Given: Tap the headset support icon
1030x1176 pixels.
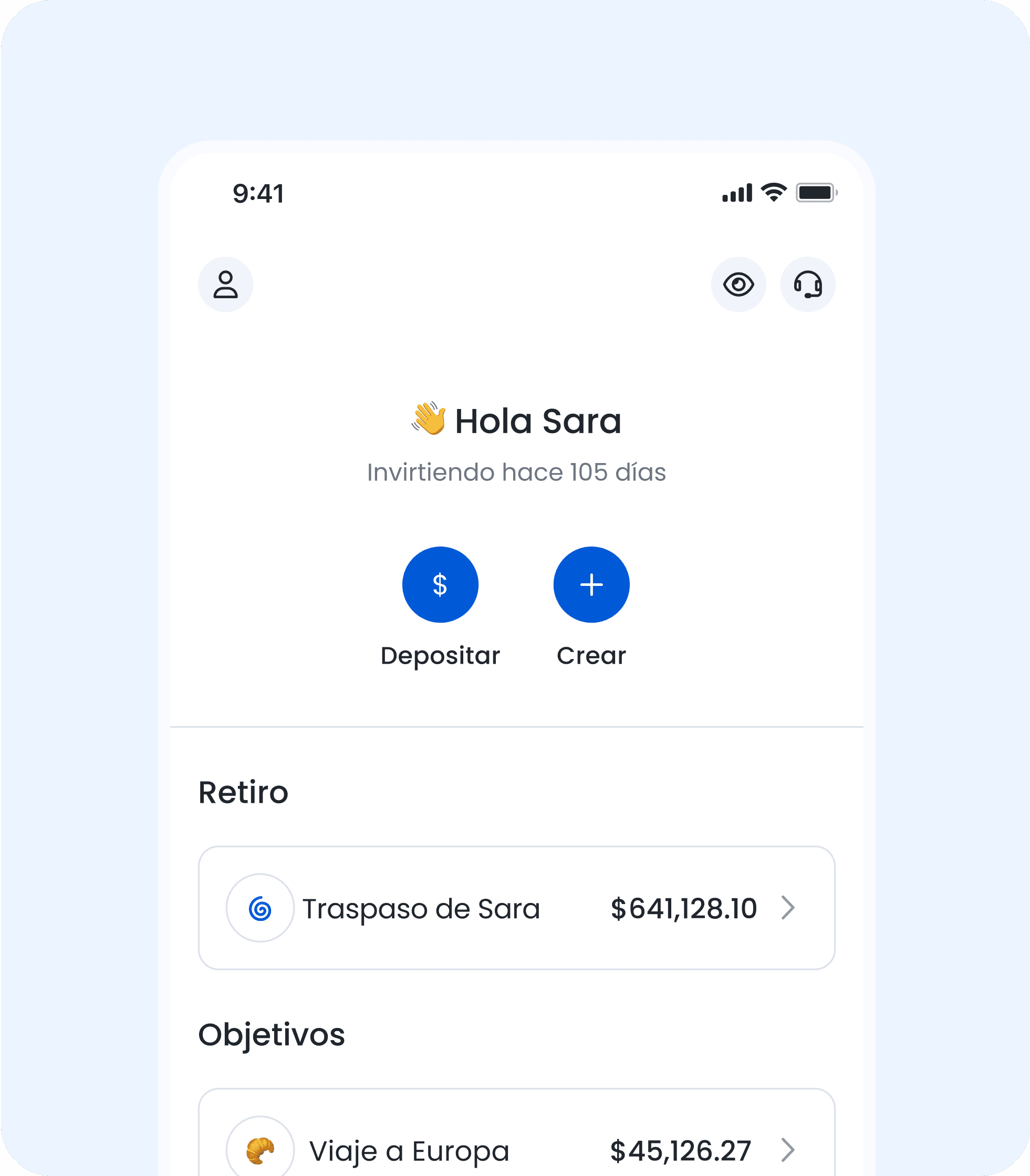Looking at the screenshot, I should (x=807, y=284).
